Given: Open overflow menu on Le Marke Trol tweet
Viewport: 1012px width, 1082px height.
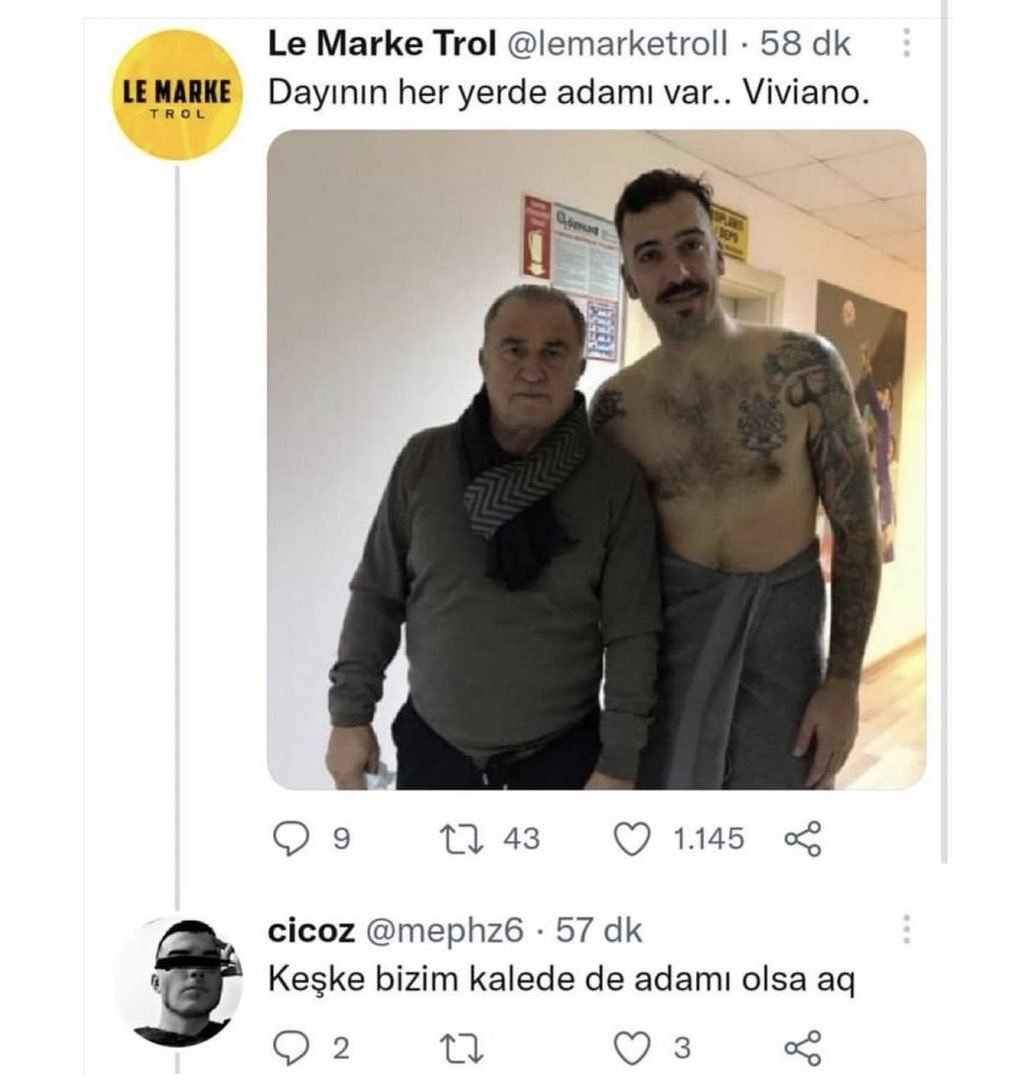Looking at the screenshot, I should tap(906, 43).
